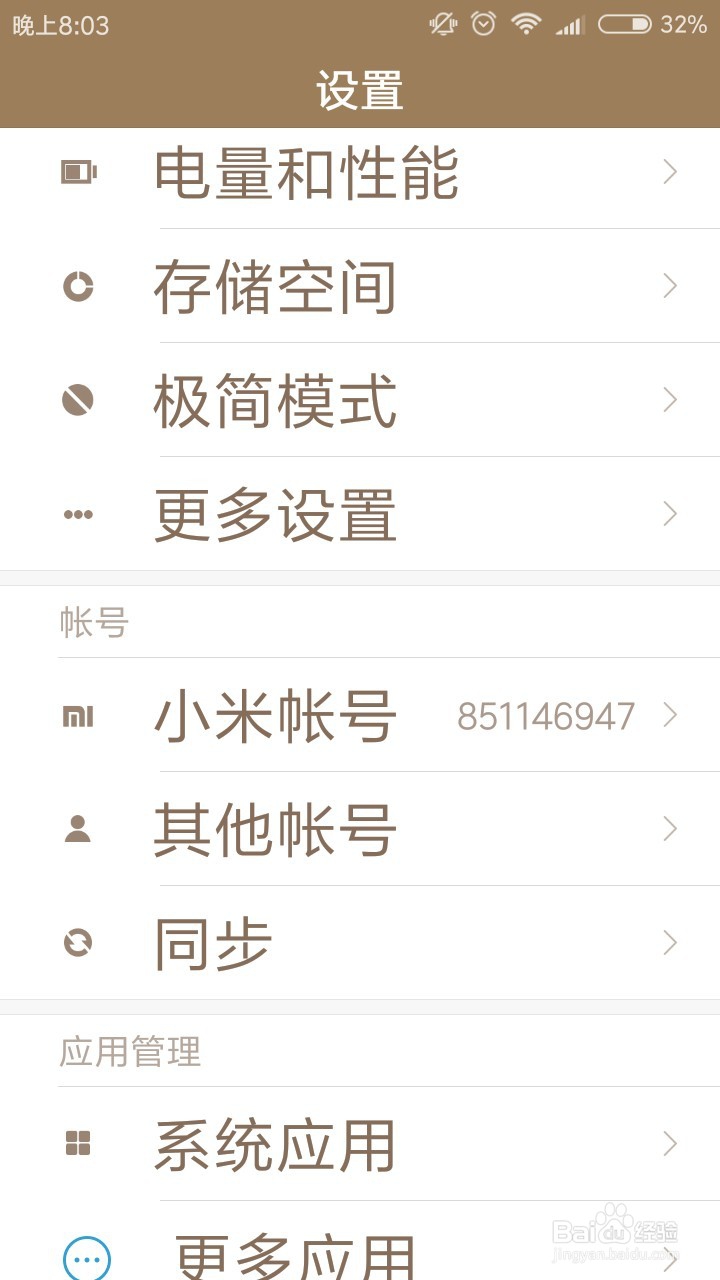Click the battery icon beside 电量和性能
The image size is (720, 1280).
coord(78,171)
